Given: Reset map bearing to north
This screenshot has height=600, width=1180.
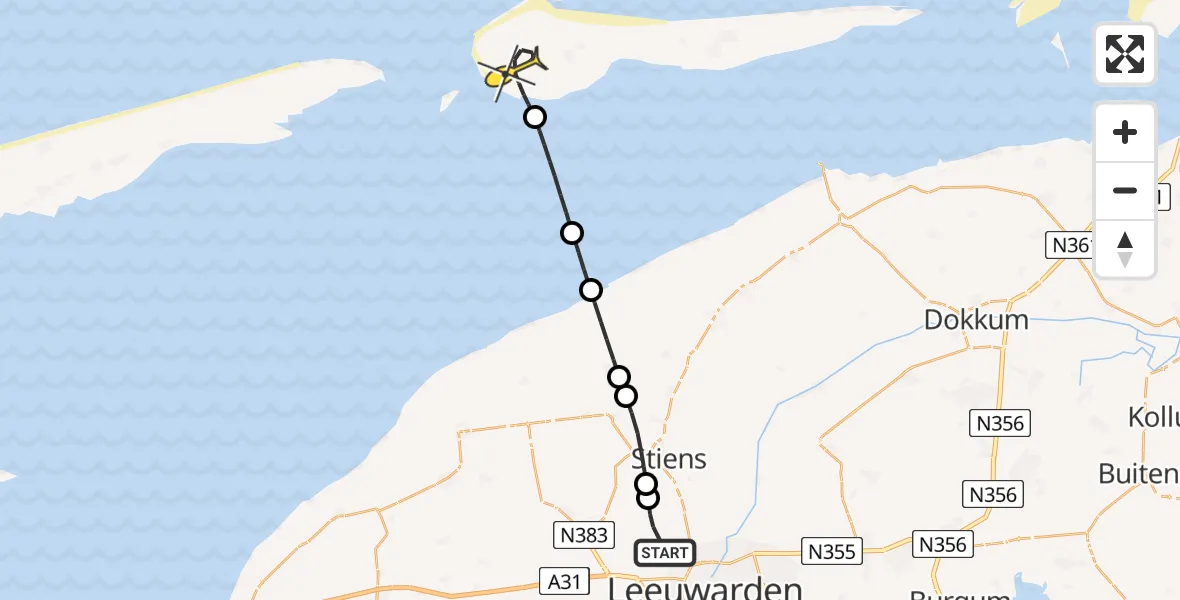Looking at the screenshot, I should pyautogui.click(x=1125, y=249).
